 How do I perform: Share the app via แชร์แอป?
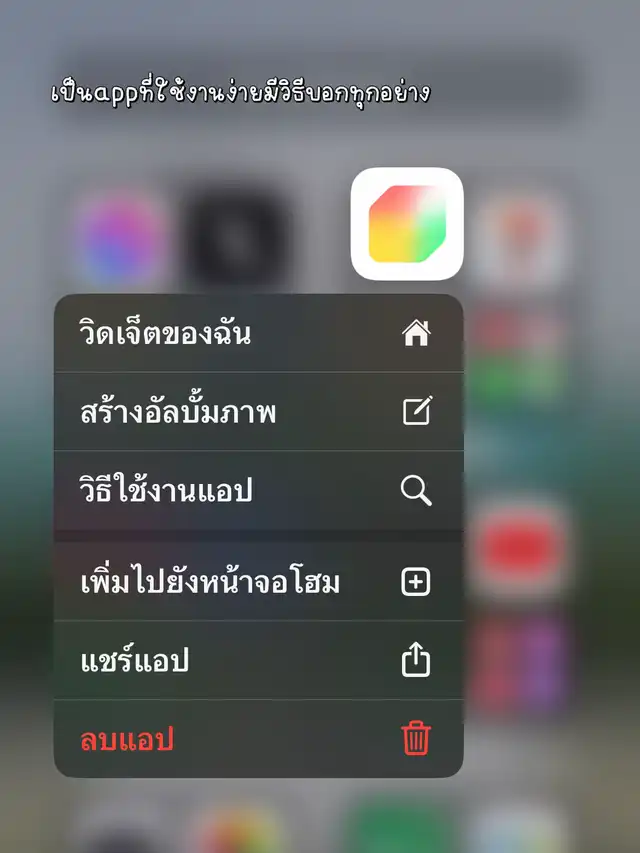pos(257,661)
